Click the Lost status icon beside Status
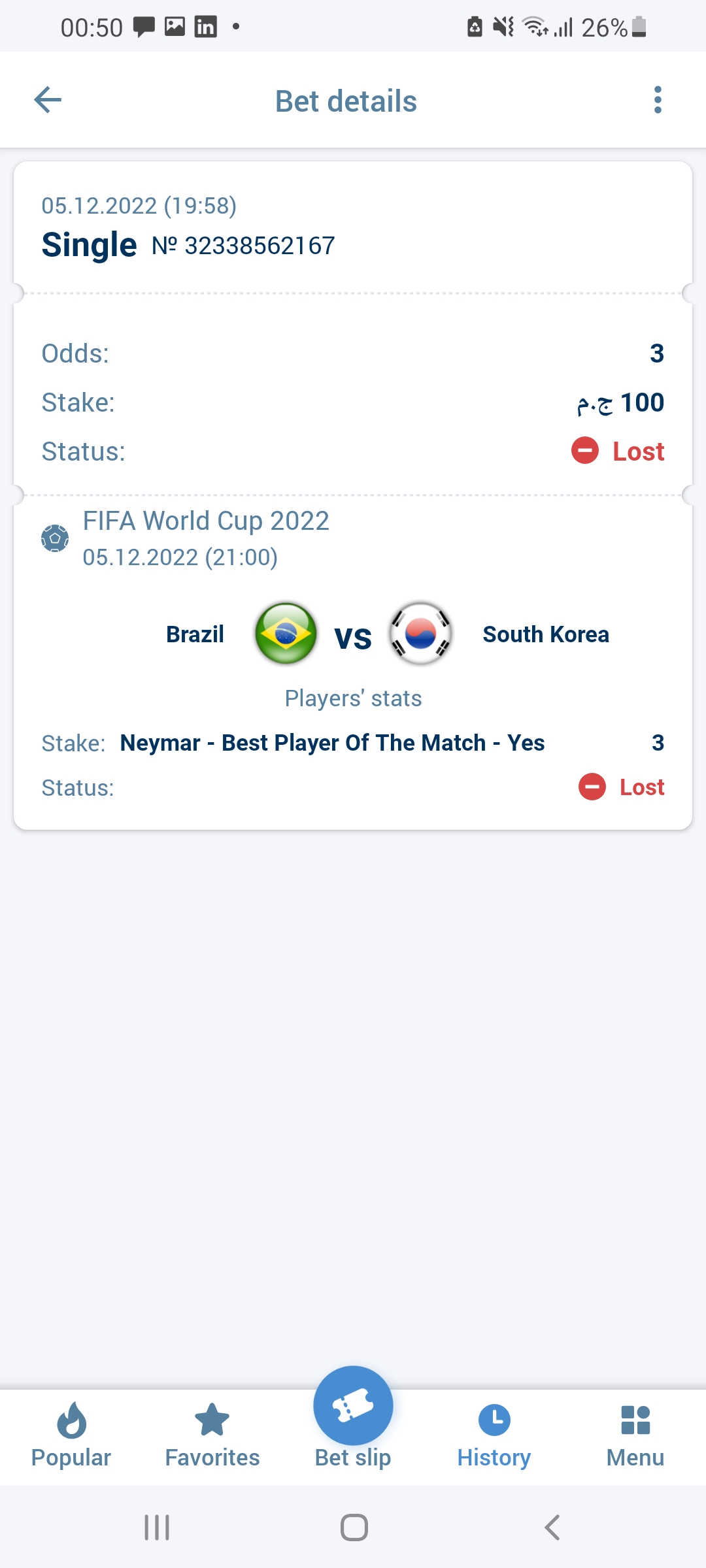 [585, 451]
